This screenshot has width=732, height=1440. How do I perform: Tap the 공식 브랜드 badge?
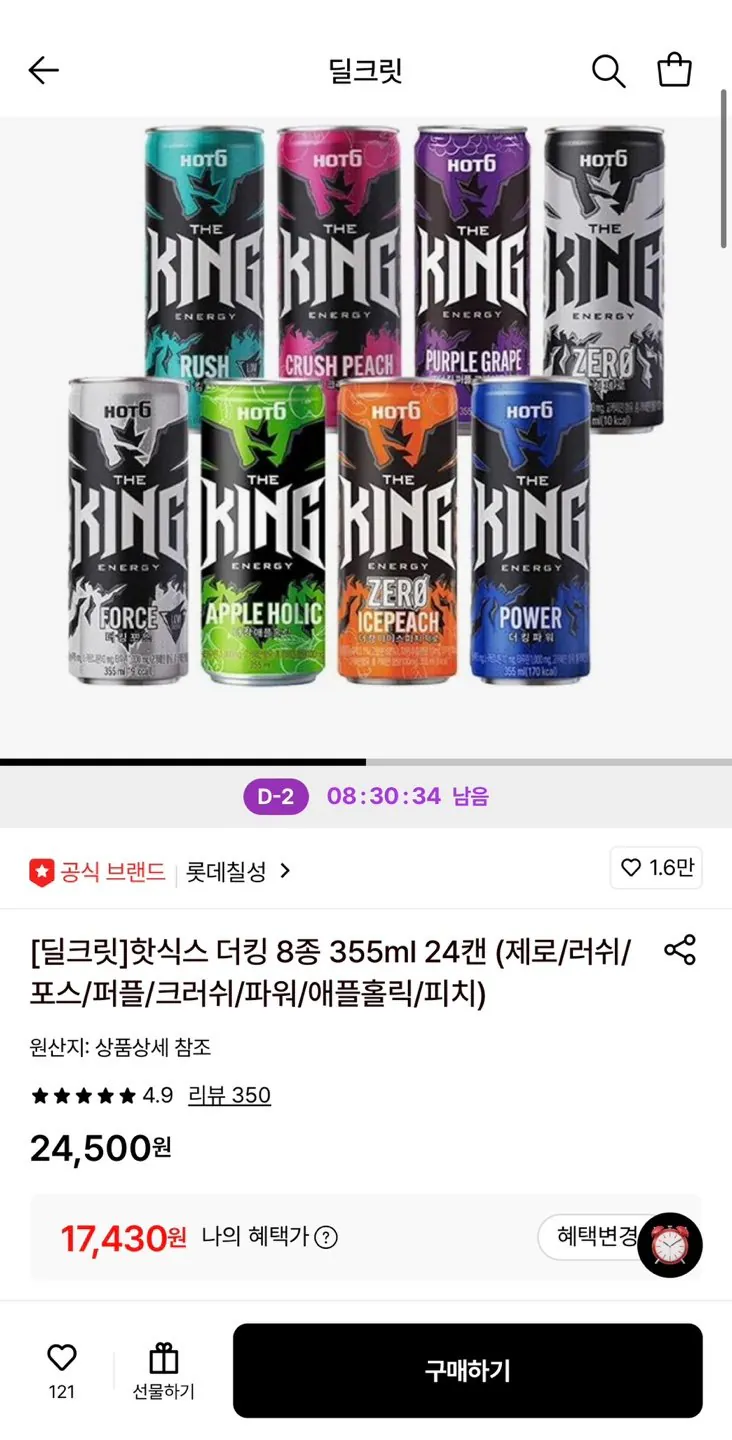click(95, 869)
